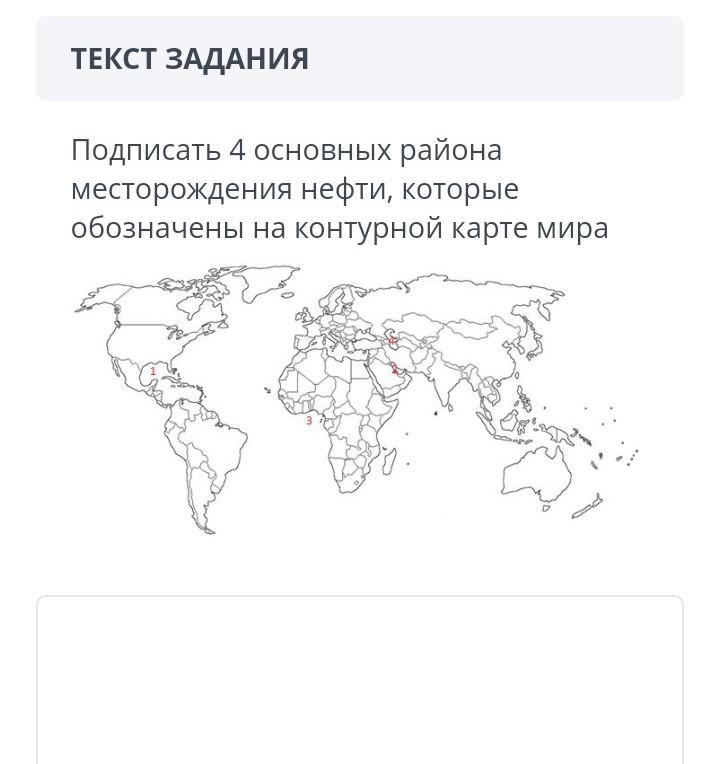Viewport: 701px width, 764px height.
Task: Tap the empty answer text field
Action: [360, 680]
